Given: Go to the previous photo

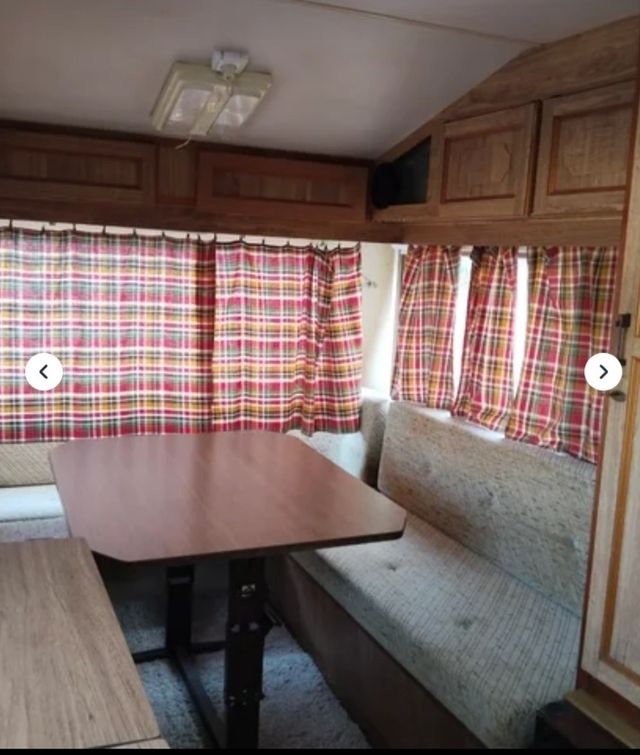Looking at the screenshot, I should (44, 372).
